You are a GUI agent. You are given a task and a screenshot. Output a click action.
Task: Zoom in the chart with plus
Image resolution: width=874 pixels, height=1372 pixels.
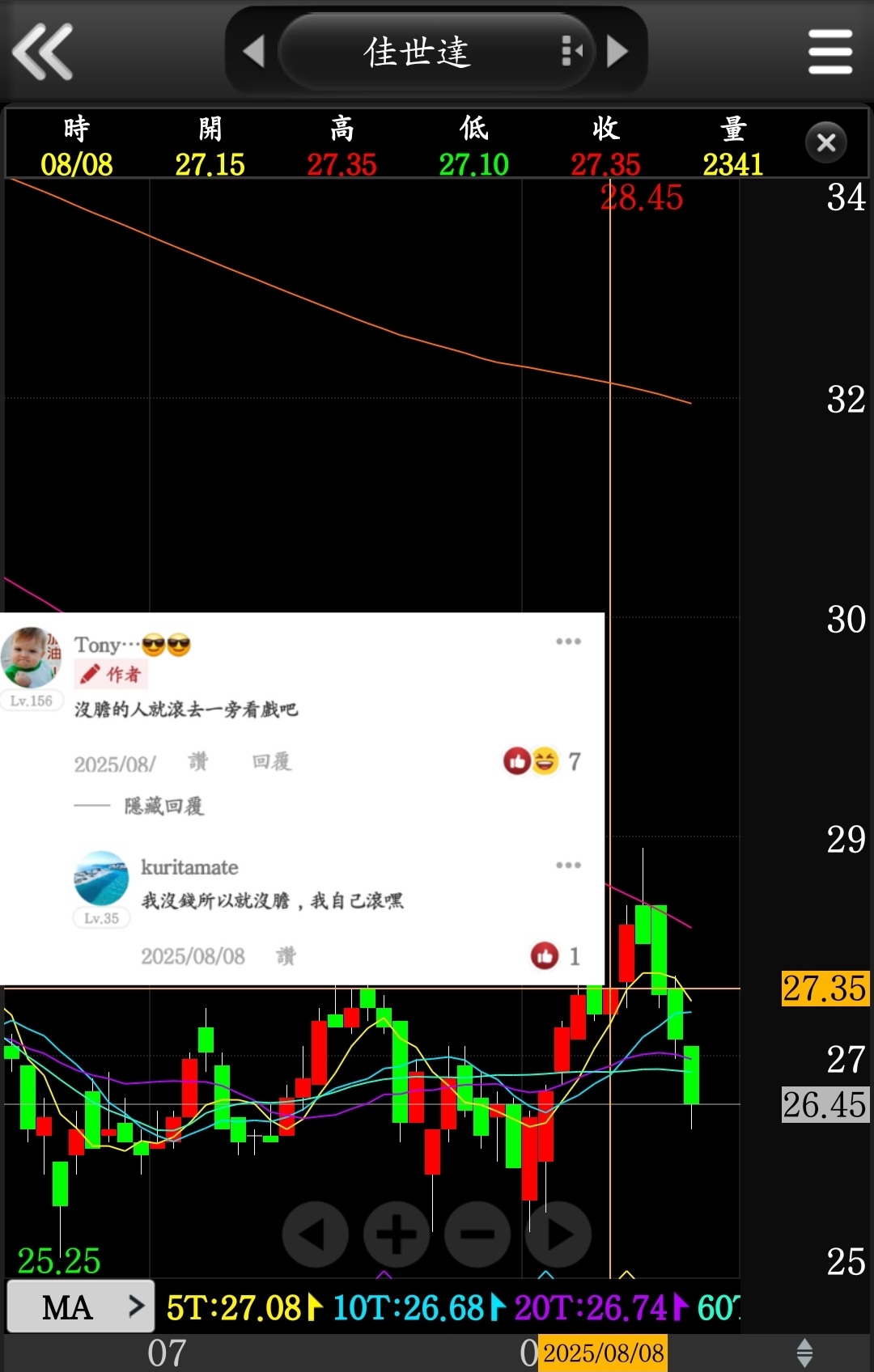pyautogui.click(x=397, y=1234)
